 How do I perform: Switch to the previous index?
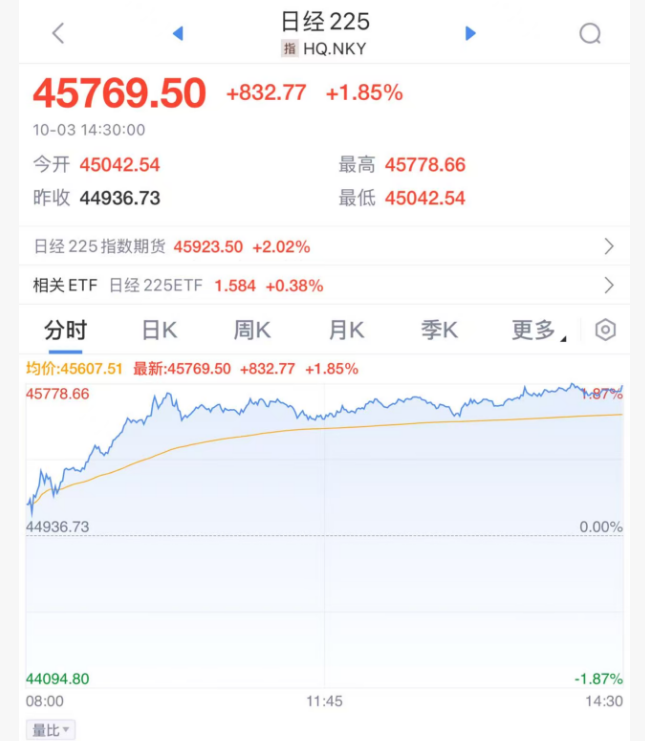coord(178,33)
